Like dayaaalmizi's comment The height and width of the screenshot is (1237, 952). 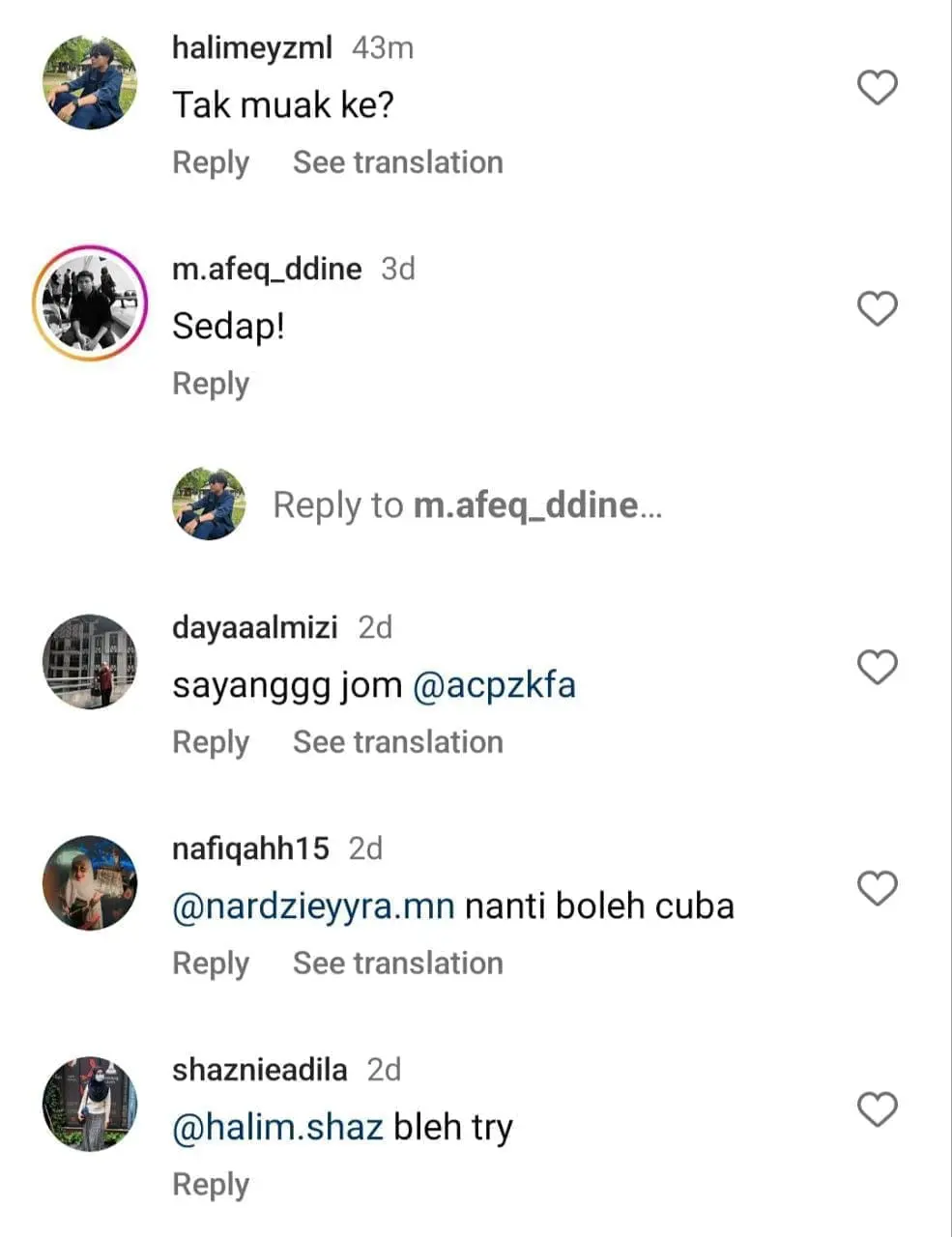878,668
